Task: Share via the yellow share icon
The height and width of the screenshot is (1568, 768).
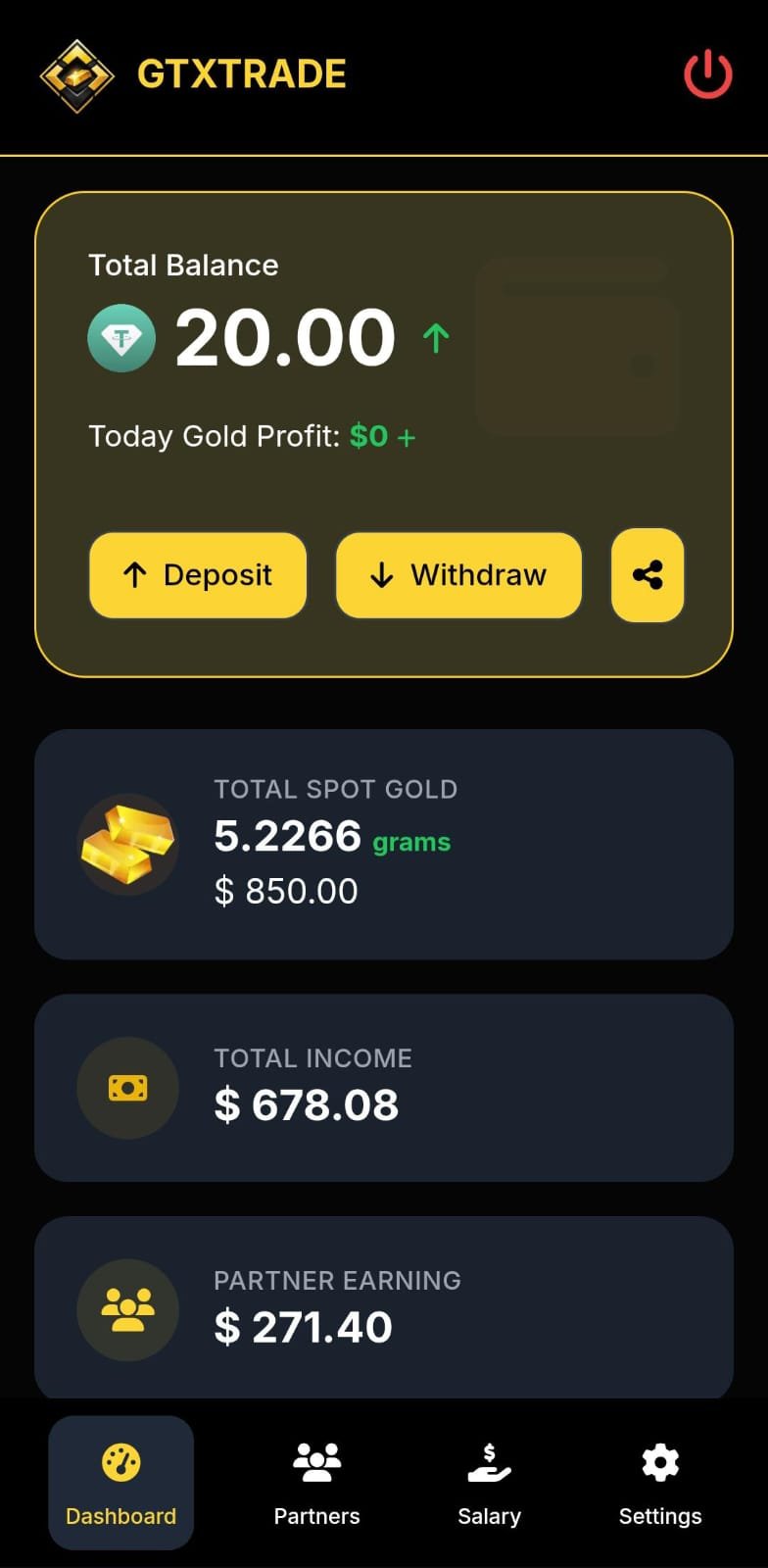Action: 648,575
